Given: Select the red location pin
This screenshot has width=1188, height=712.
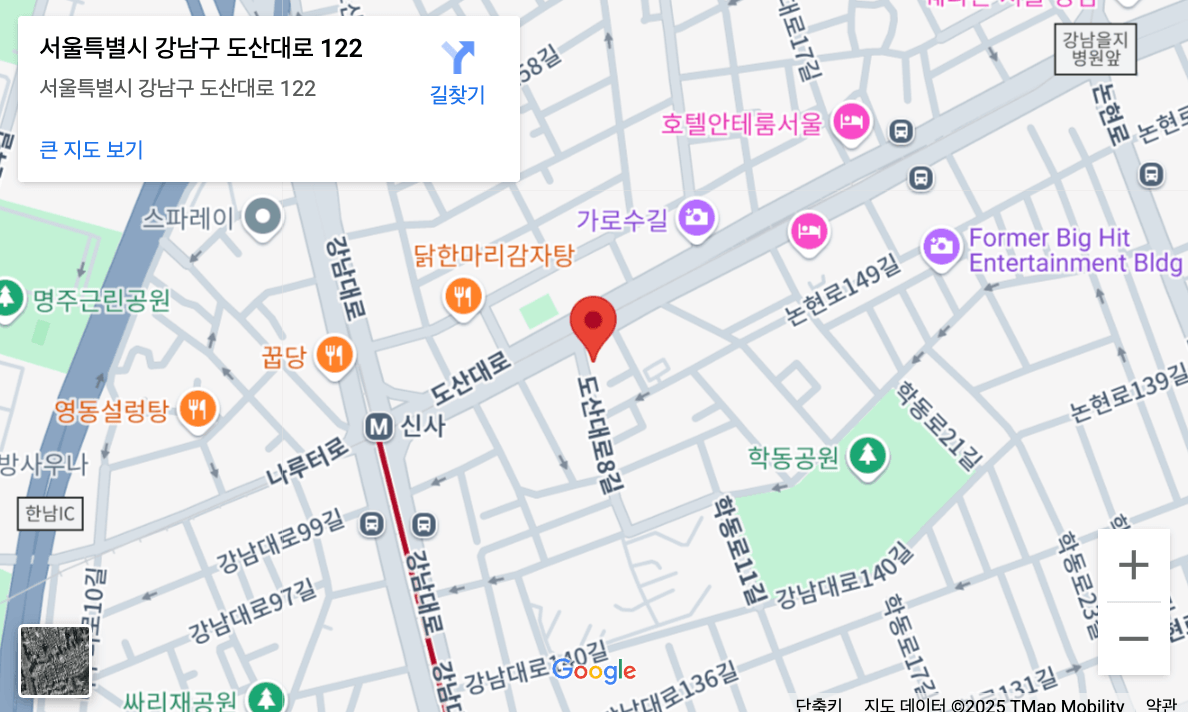Looking at the screenshot, I should (x=593, y=324).
